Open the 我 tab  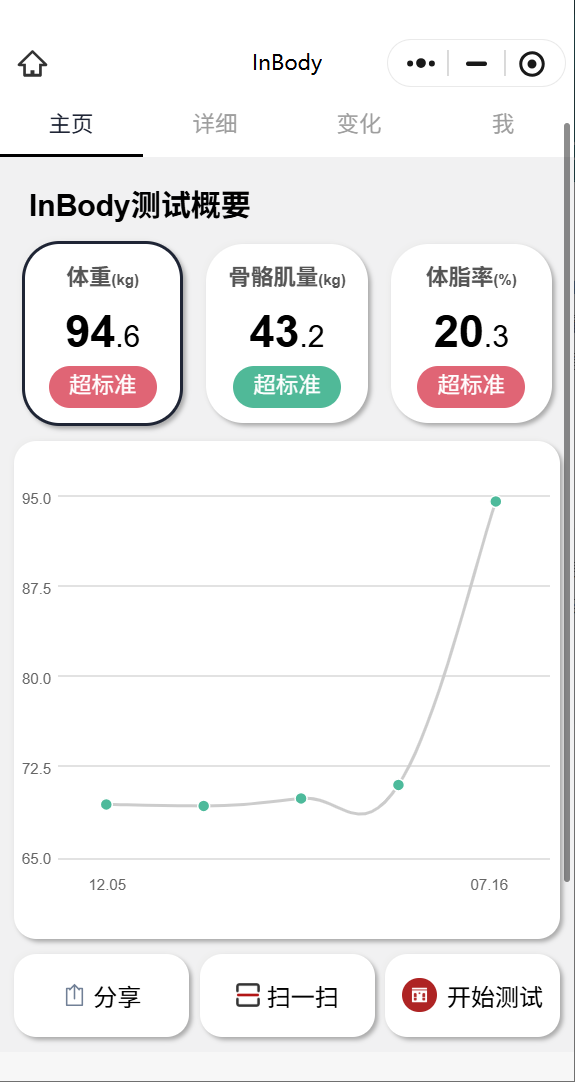[503, 124]
